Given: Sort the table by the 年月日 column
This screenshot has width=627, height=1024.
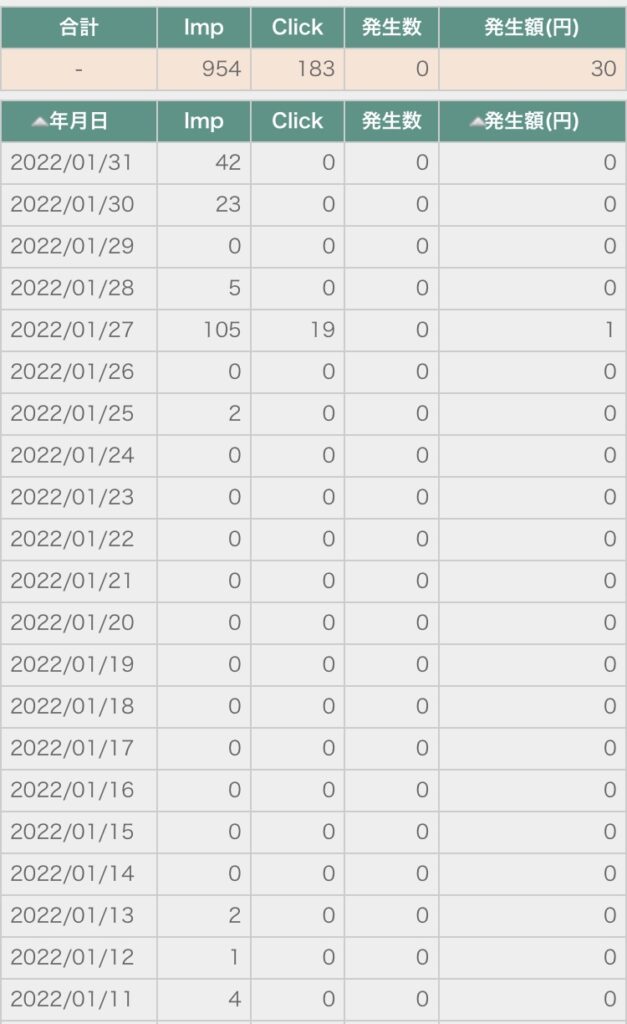Looking at the screenshot, I should [70, 122].
